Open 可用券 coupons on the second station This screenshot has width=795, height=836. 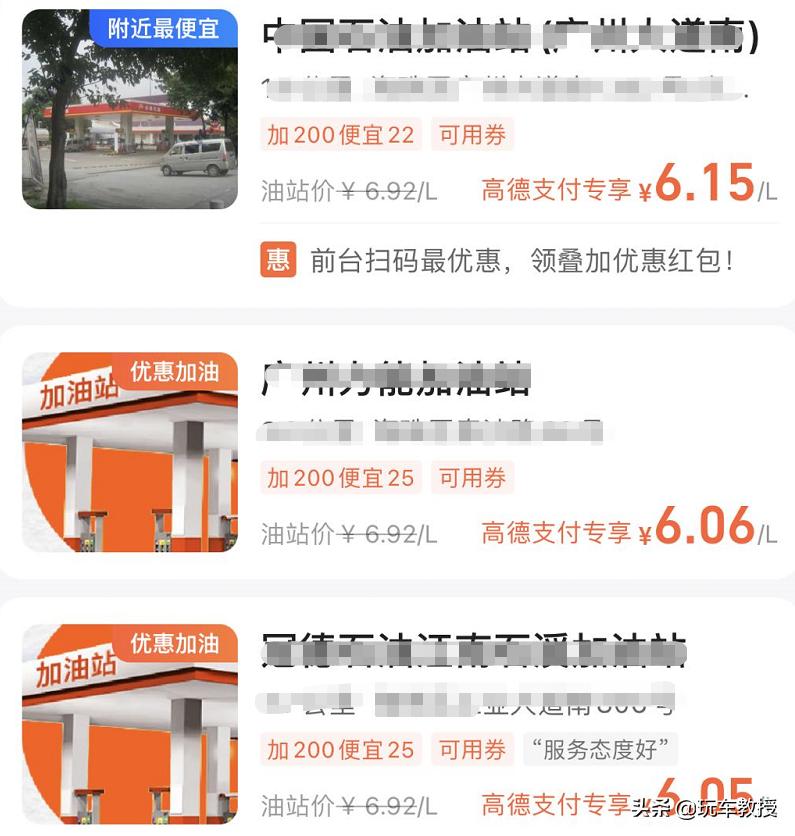click(472, 478)
